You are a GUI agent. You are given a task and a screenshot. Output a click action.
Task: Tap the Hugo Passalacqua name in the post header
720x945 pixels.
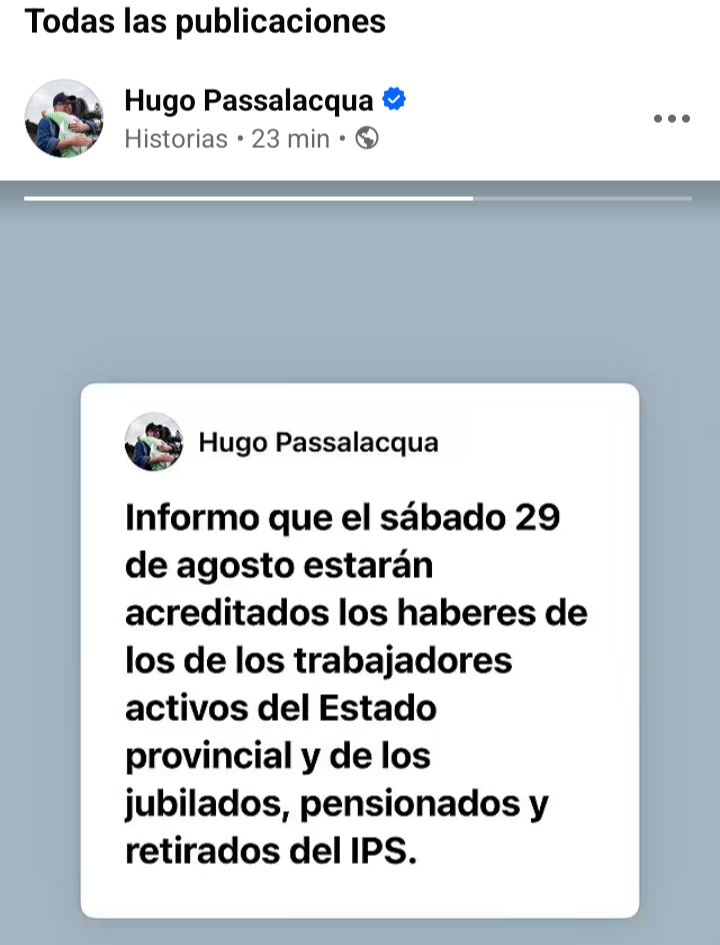[249, 100]
